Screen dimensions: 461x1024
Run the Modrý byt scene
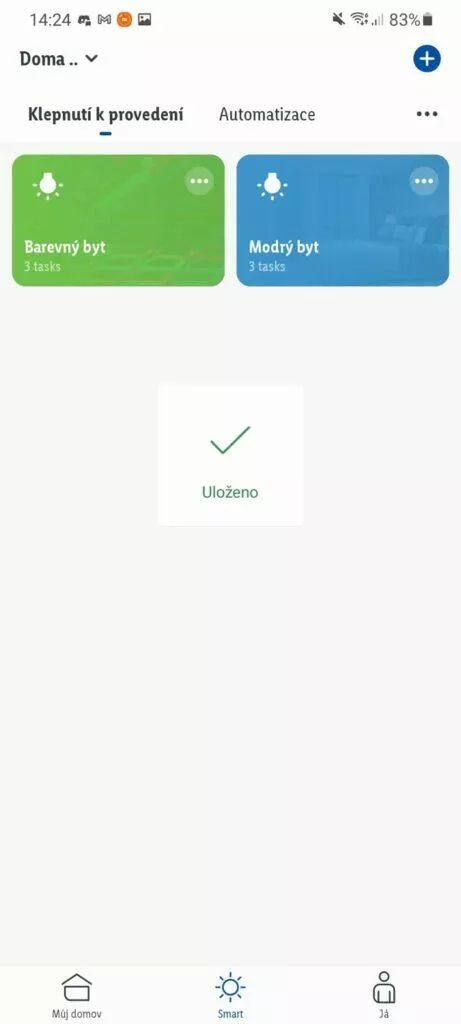point(343,221)
